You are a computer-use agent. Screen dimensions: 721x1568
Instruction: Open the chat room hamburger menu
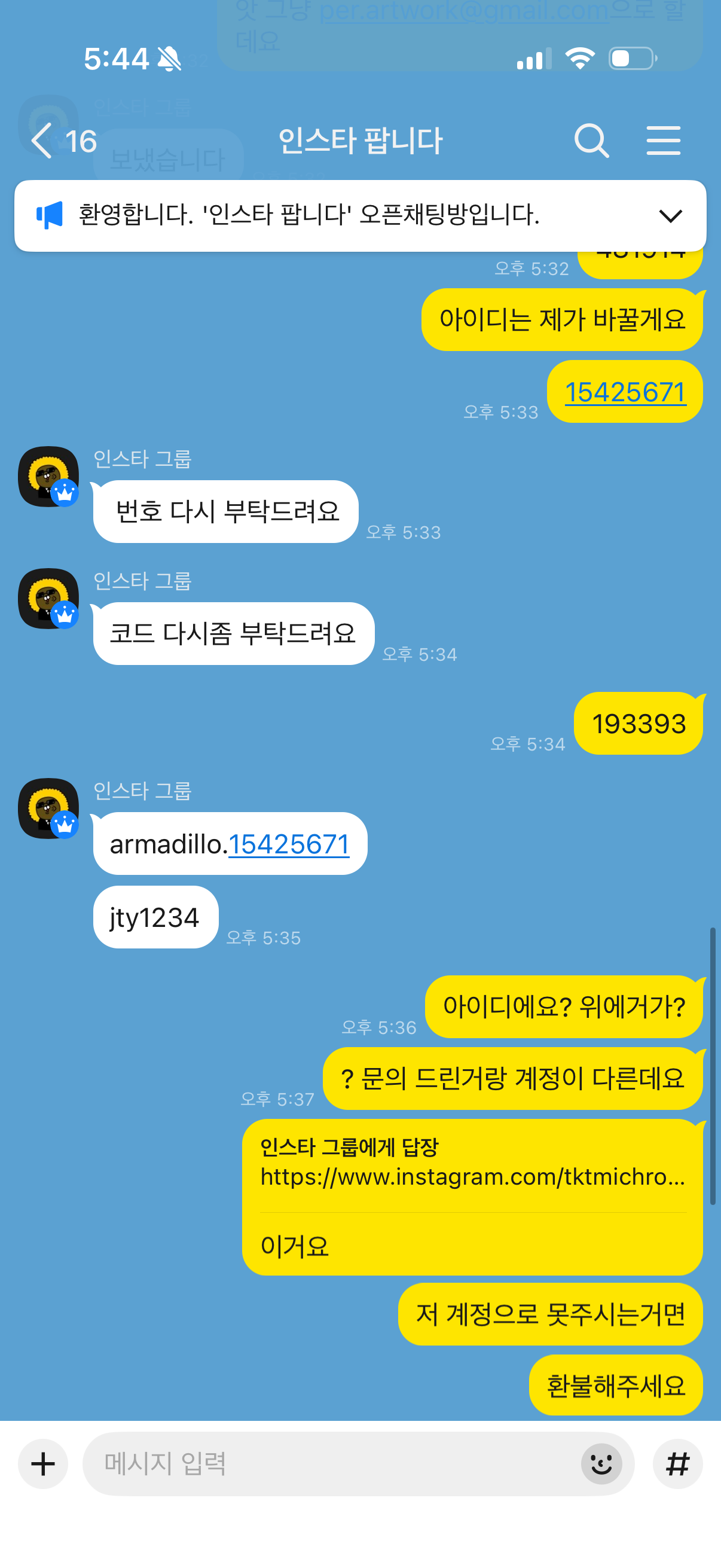(x=662, y=141)
